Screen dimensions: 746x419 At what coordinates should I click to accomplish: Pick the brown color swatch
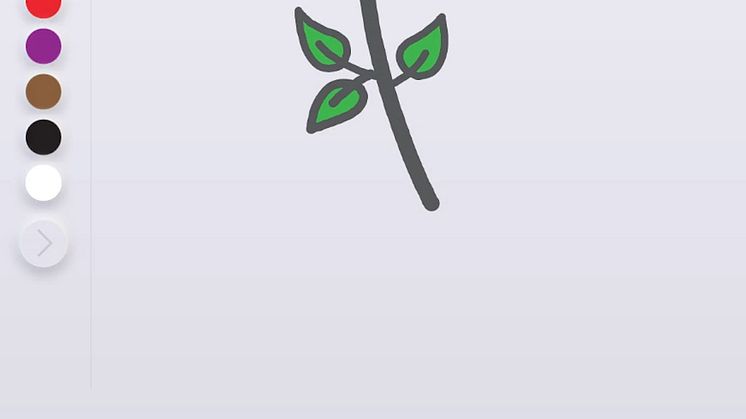(43, 92)
